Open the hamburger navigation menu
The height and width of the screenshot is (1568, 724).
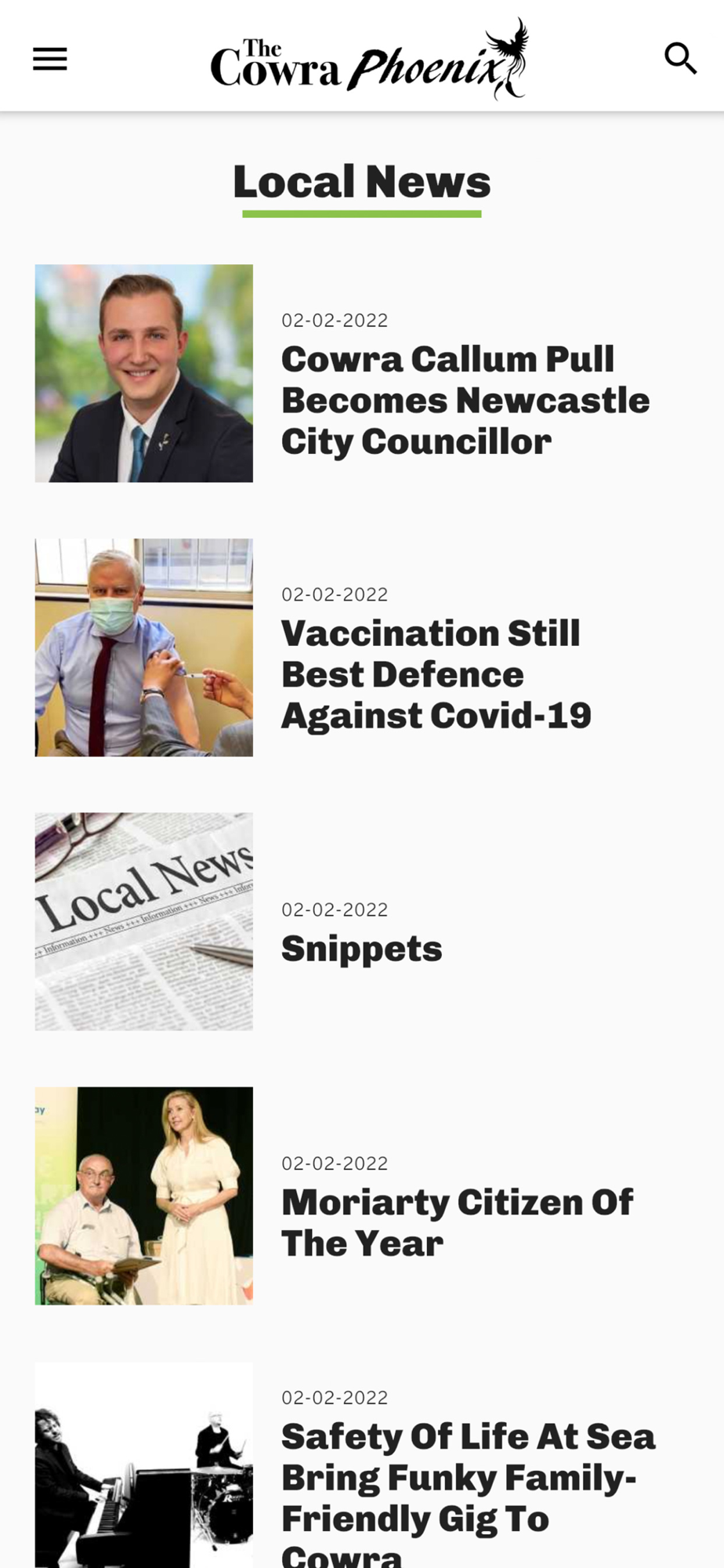(x=49, y=59)
